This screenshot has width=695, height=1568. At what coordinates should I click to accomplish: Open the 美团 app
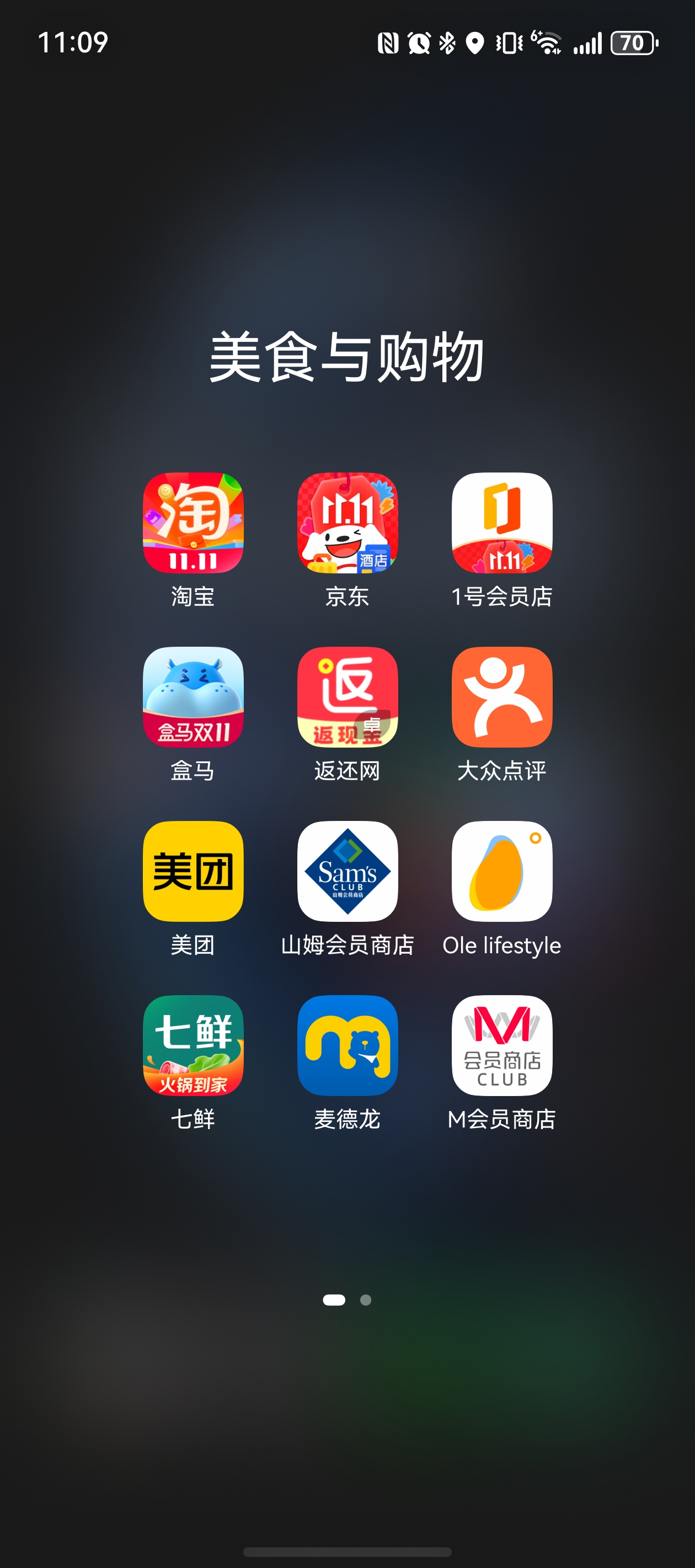point(193,872)
